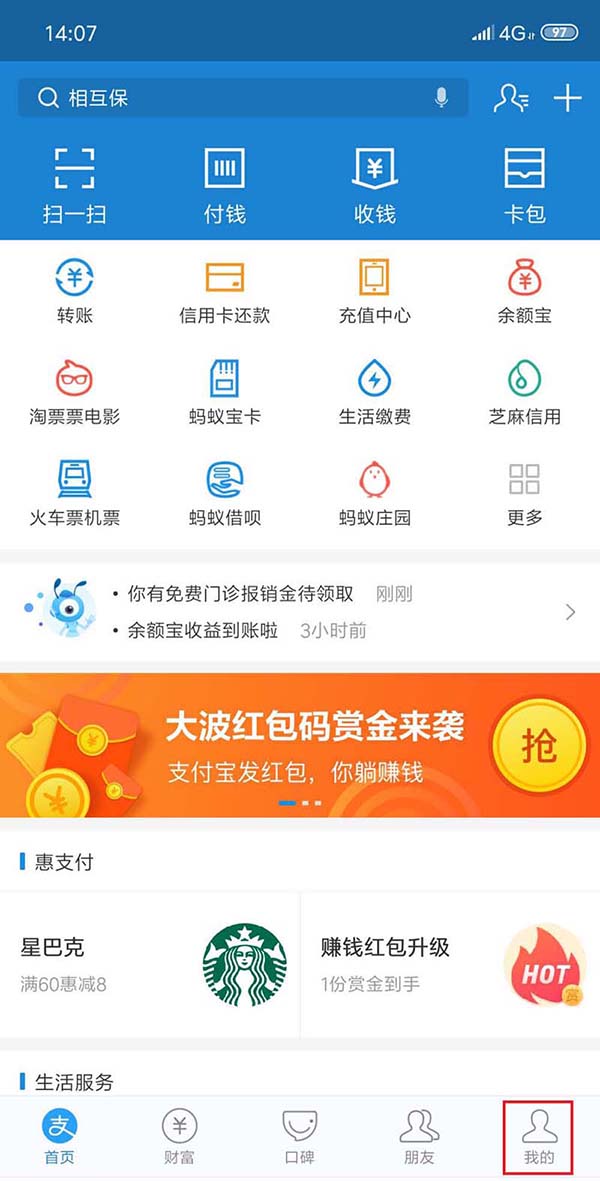Image resolution: width=600 pixels, height=1181 pixels.
Task: Open 芝麻信用
Action: tap(524, 392)
